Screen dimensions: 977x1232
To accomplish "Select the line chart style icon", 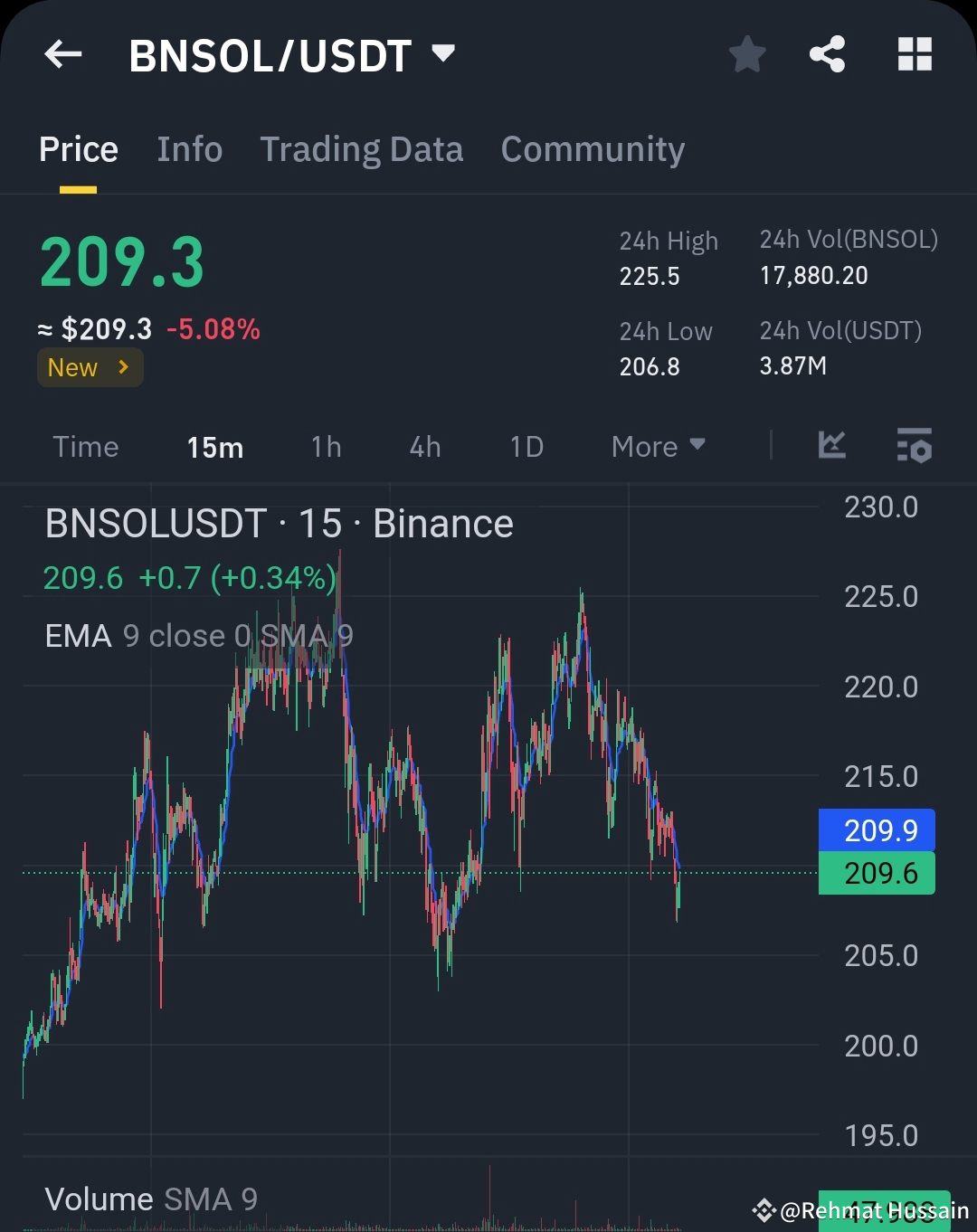I will pos(831,446).
